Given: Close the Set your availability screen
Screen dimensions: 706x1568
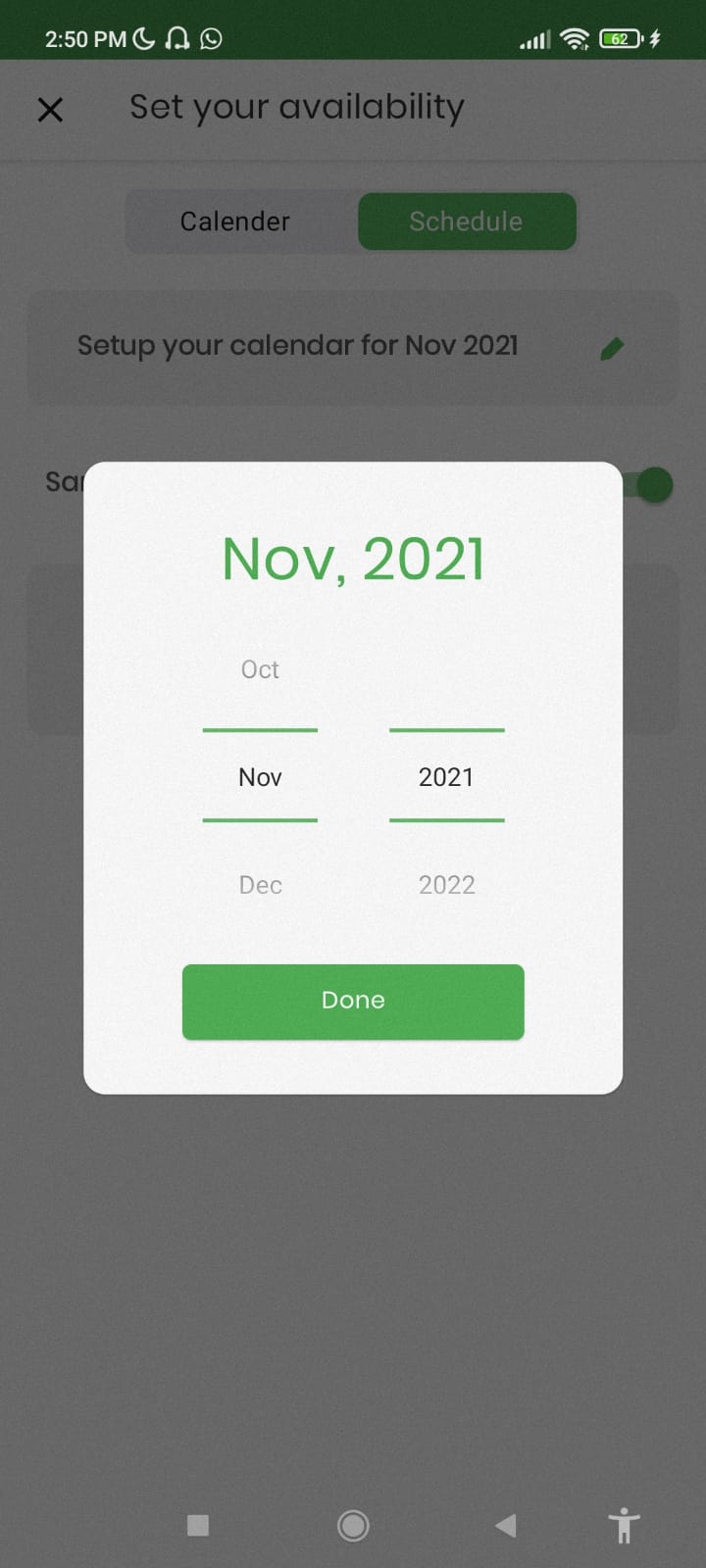Looking at the screenshot, I should coord(50,109).
